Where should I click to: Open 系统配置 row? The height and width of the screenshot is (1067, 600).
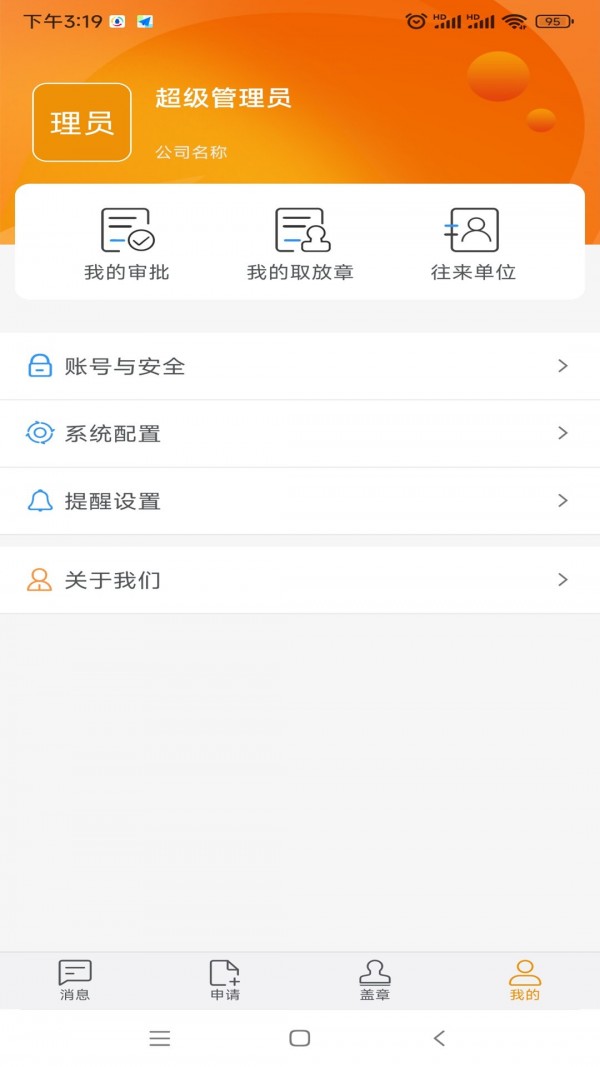point(300,433)
